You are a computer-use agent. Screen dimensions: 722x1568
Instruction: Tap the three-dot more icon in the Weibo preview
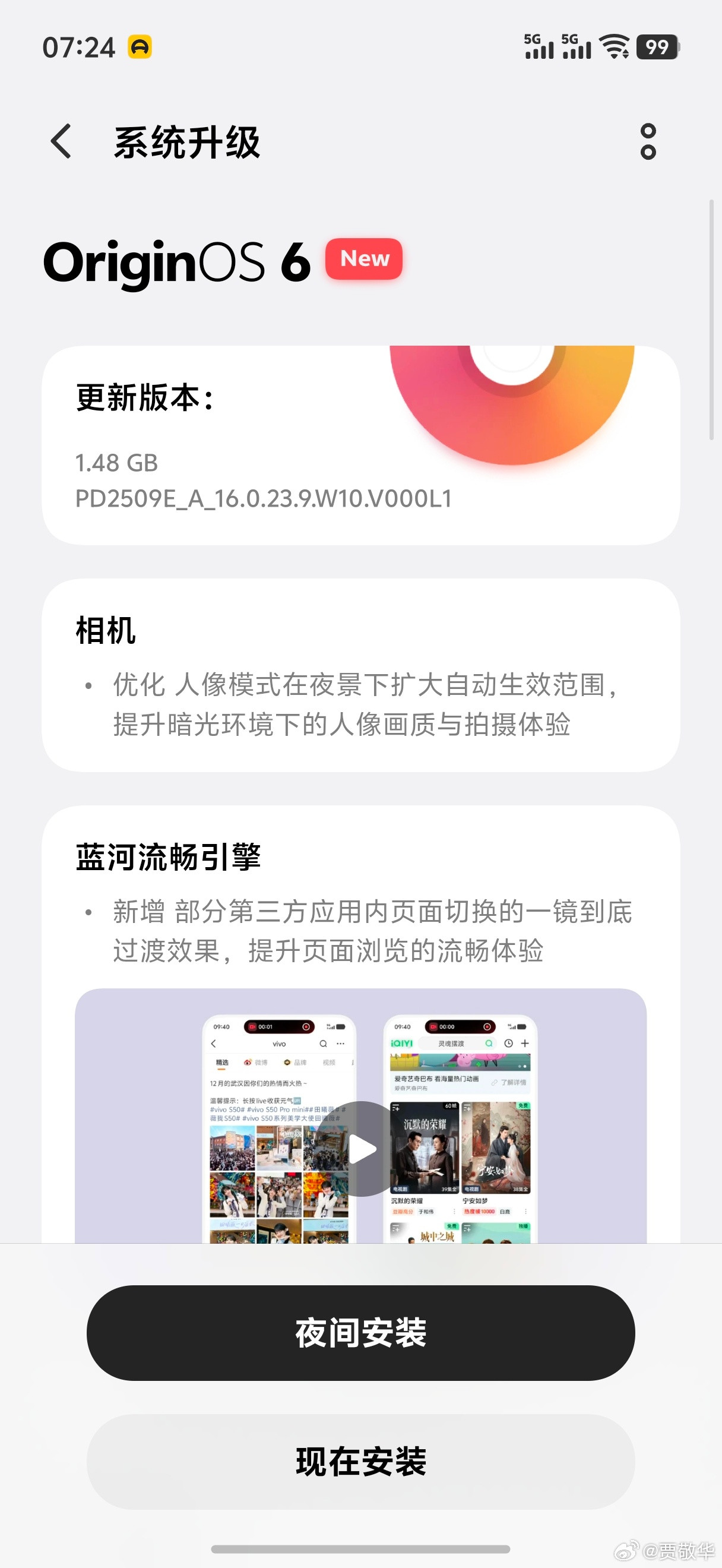340,1044
